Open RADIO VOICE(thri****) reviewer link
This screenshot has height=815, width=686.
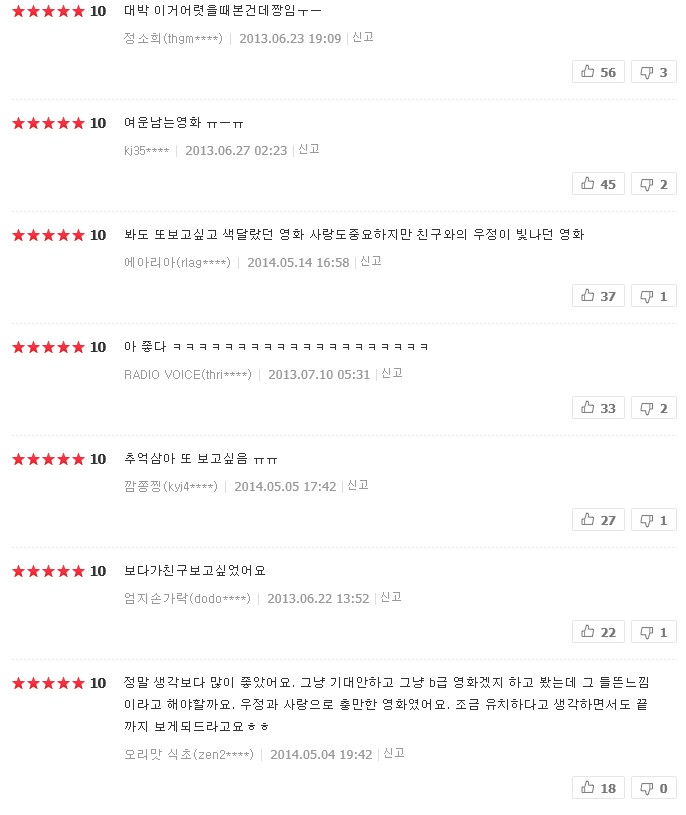(187, 374)
